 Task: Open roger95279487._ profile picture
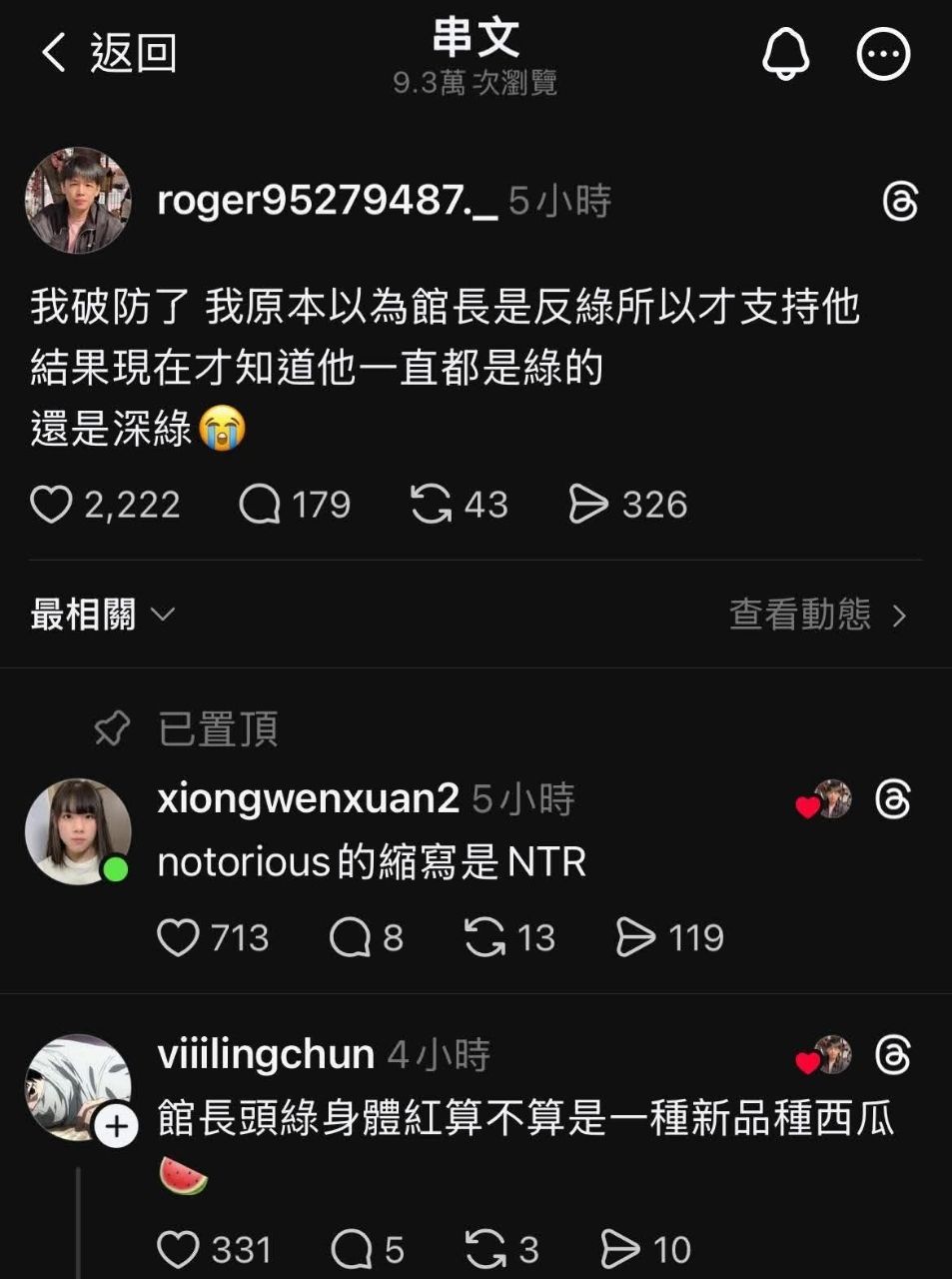pos(78,200)
